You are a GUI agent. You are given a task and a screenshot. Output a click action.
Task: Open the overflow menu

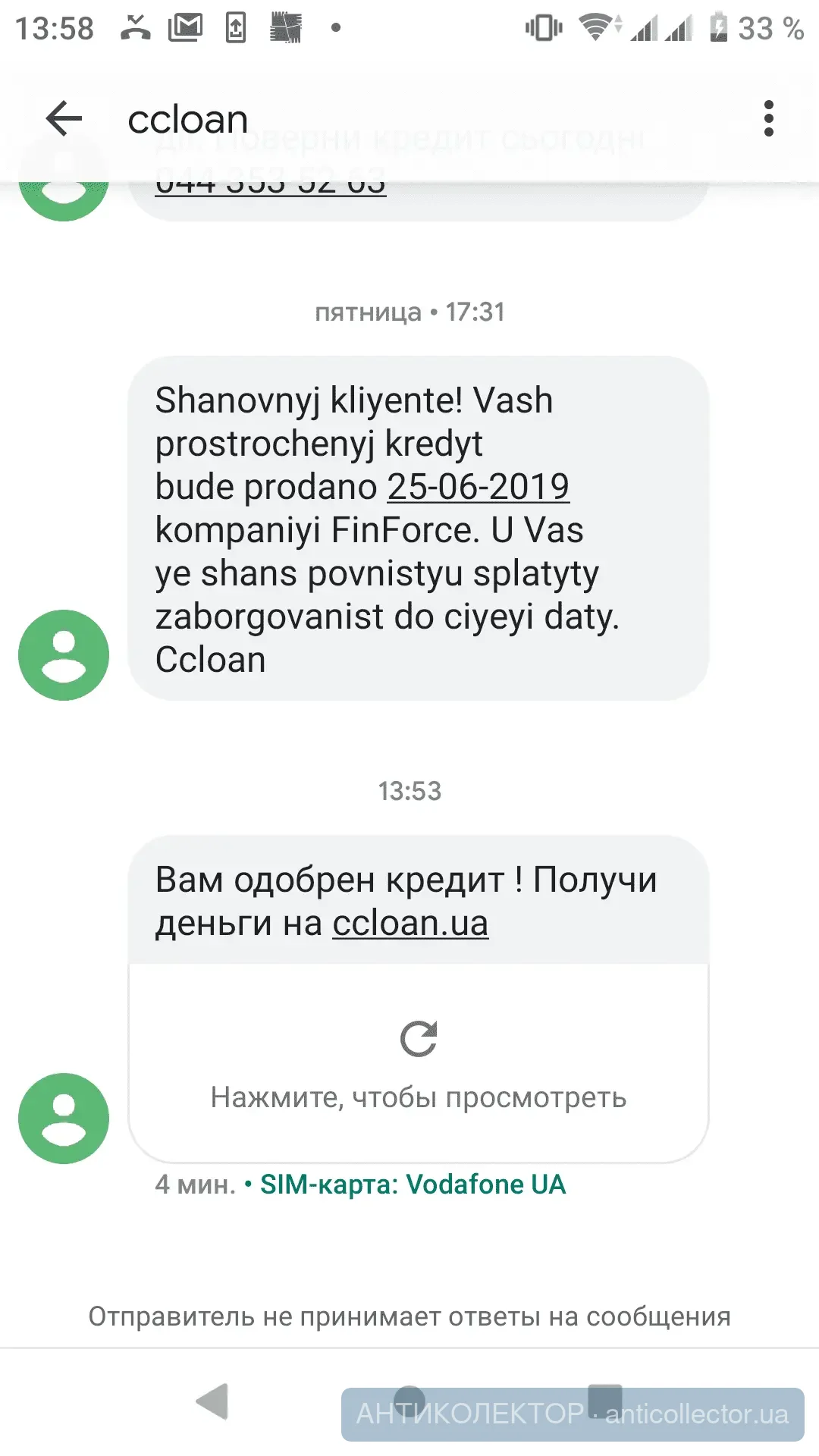[x=768, y=119]
